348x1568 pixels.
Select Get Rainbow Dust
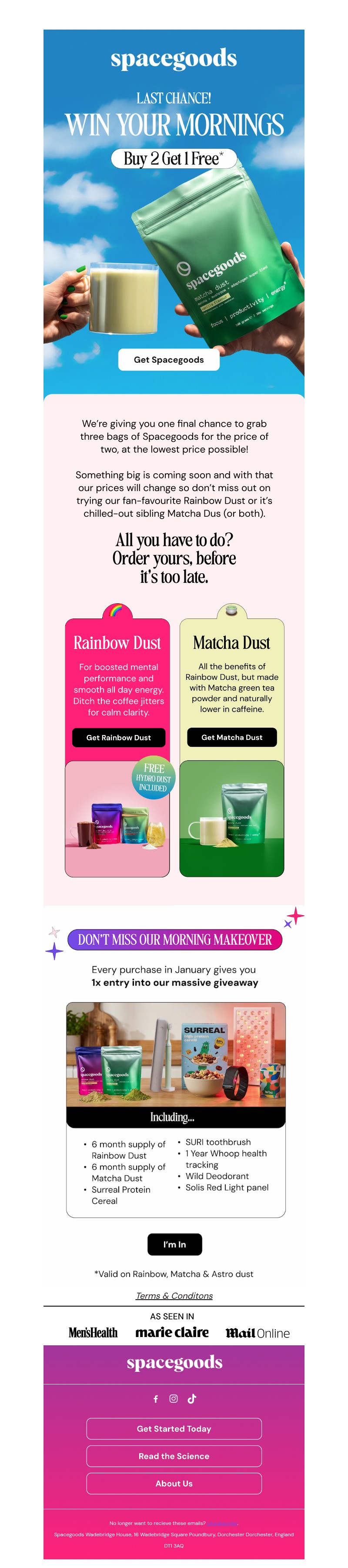(x=119, y=737)
